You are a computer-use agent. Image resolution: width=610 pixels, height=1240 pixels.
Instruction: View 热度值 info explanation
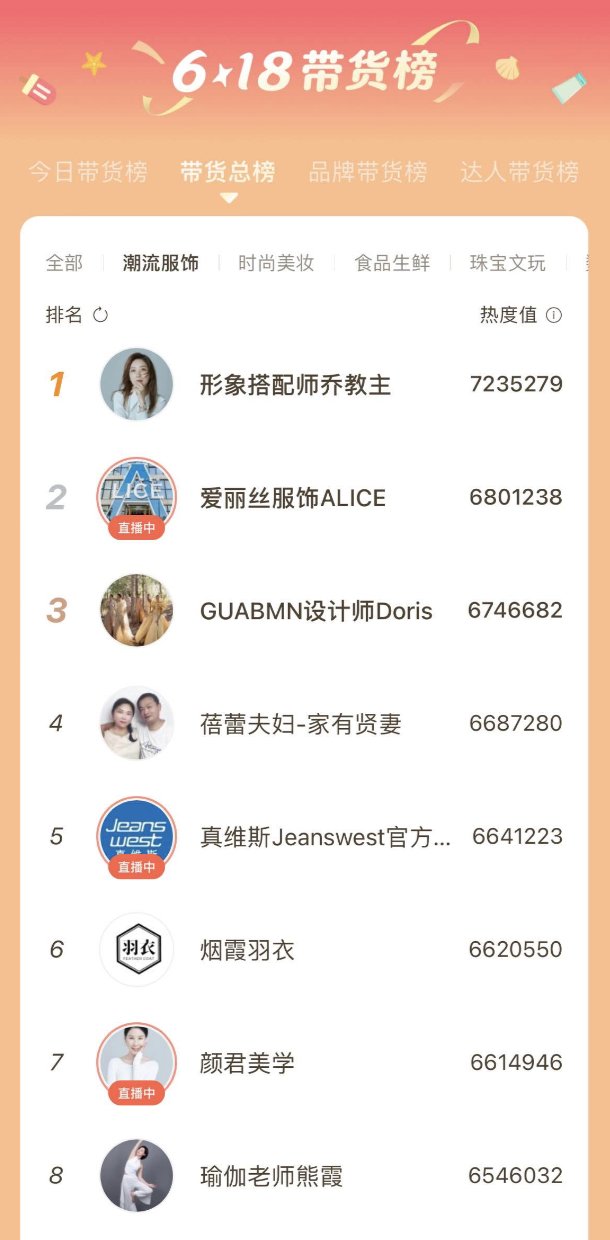(554, 316)
